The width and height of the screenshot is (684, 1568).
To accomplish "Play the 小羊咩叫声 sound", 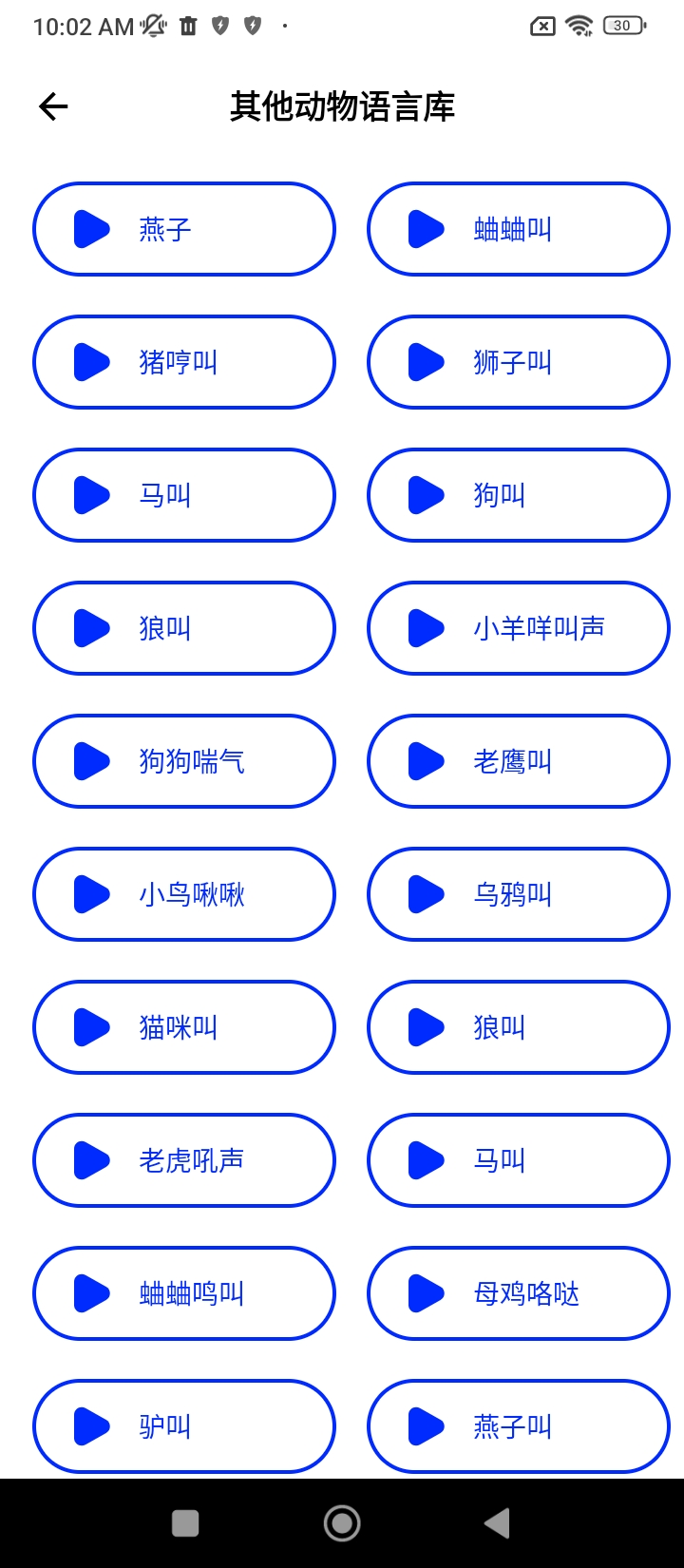I will pos(519,628).
